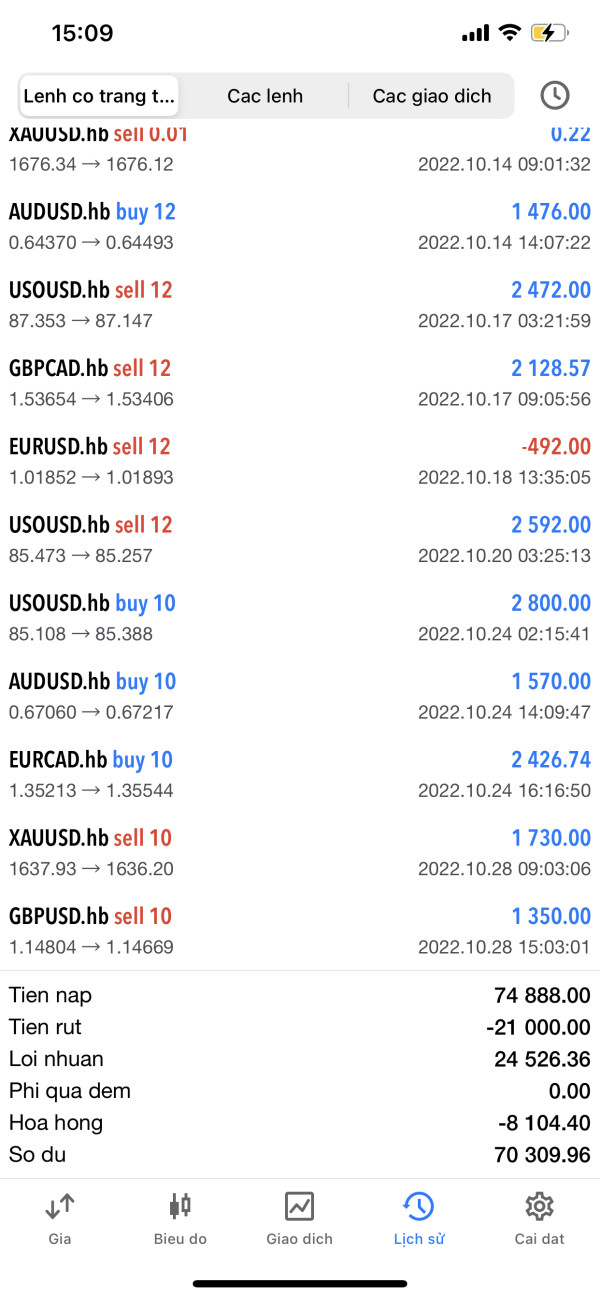Switch to the Cac lenh segment
The height and width of the screenshot is (1299, 600).
[x=265, y=96]
